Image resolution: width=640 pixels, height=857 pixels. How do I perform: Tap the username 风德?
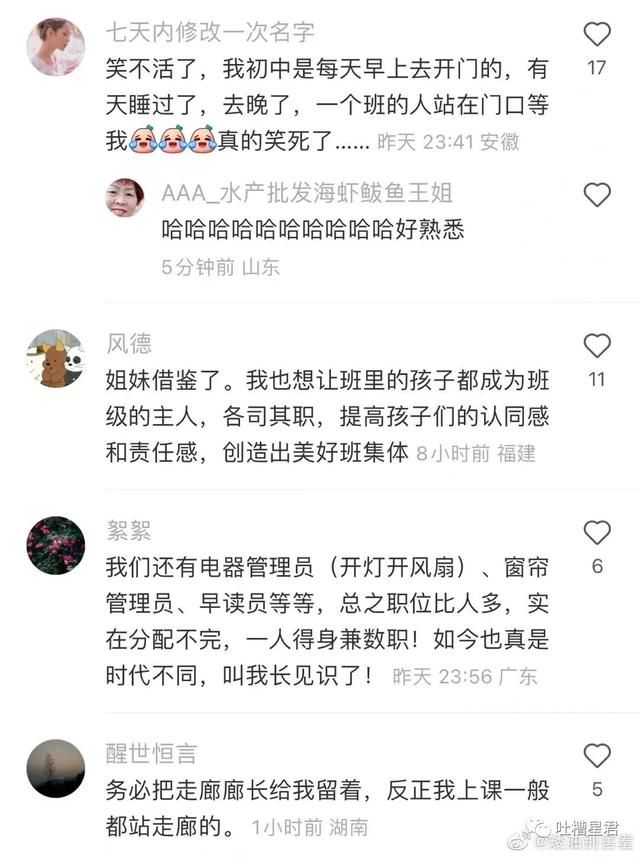tap(129, 345)
